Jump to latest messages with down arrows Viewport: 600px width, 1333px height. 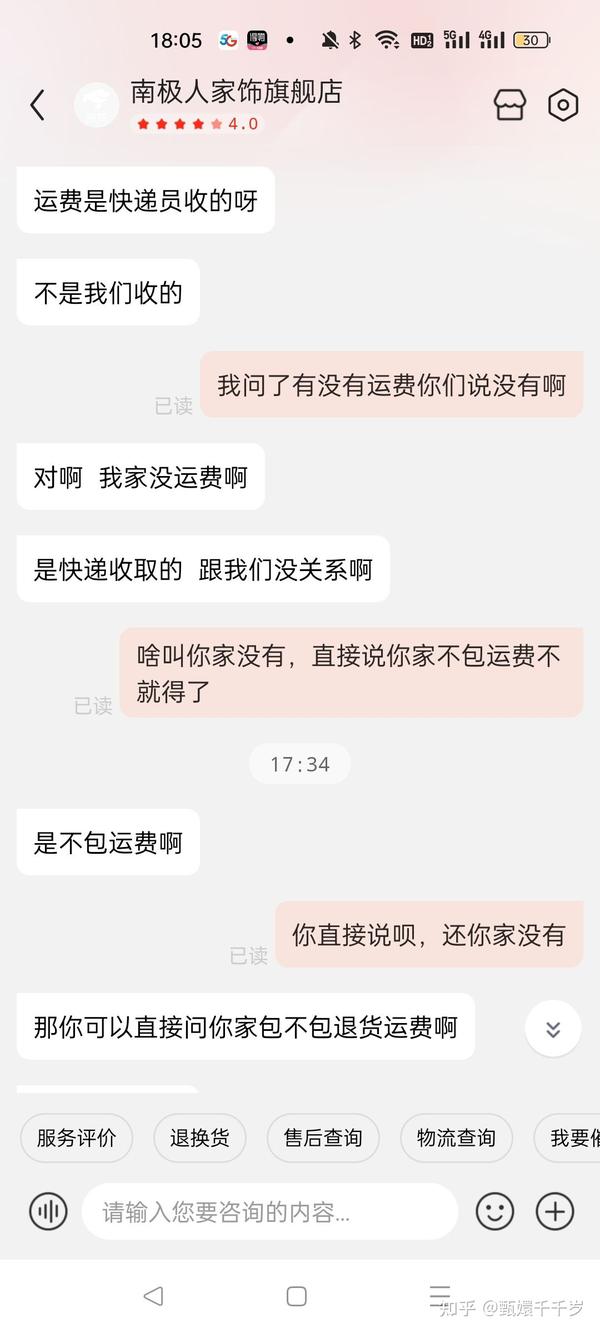tap(553, 1029)
